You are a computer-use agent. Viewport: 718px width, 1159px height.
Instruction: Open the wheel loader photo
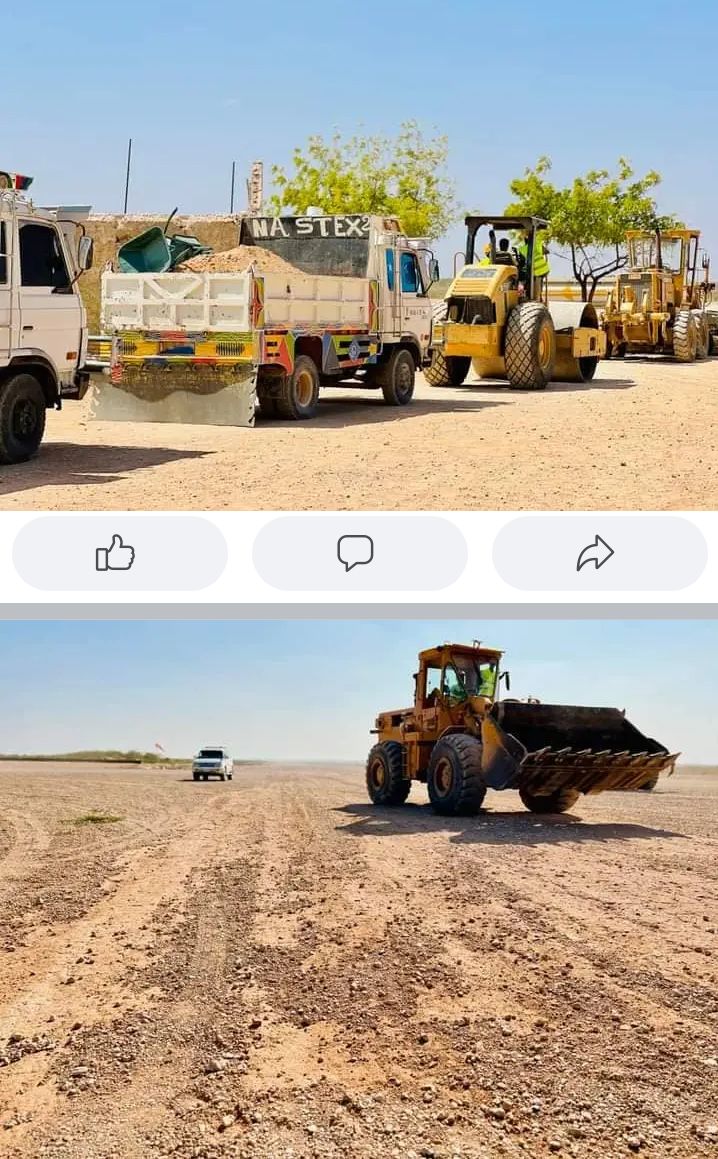coord(359,888)
